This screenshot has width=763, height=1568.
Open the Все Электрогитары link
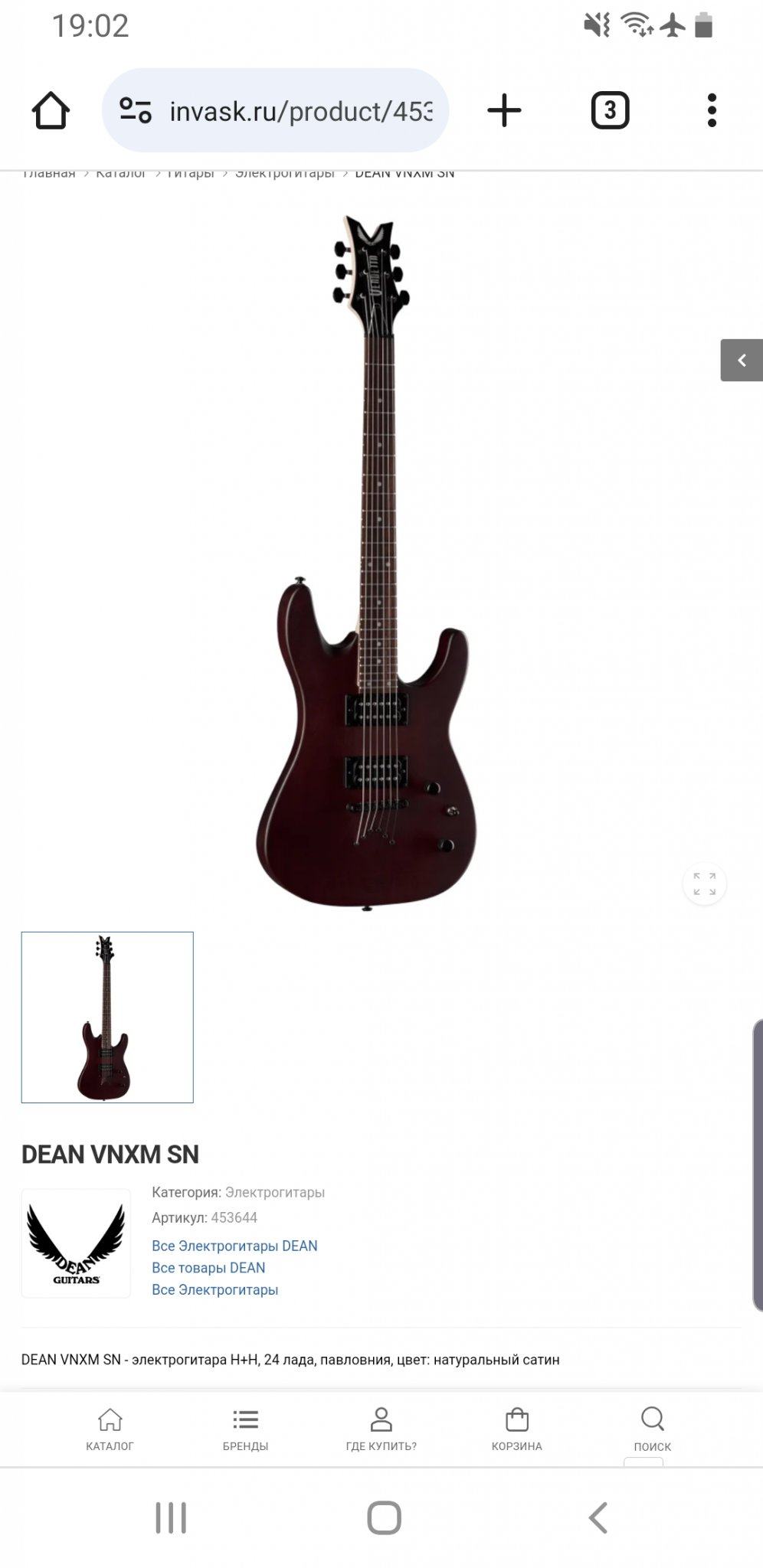click(x=214, y=1290)
